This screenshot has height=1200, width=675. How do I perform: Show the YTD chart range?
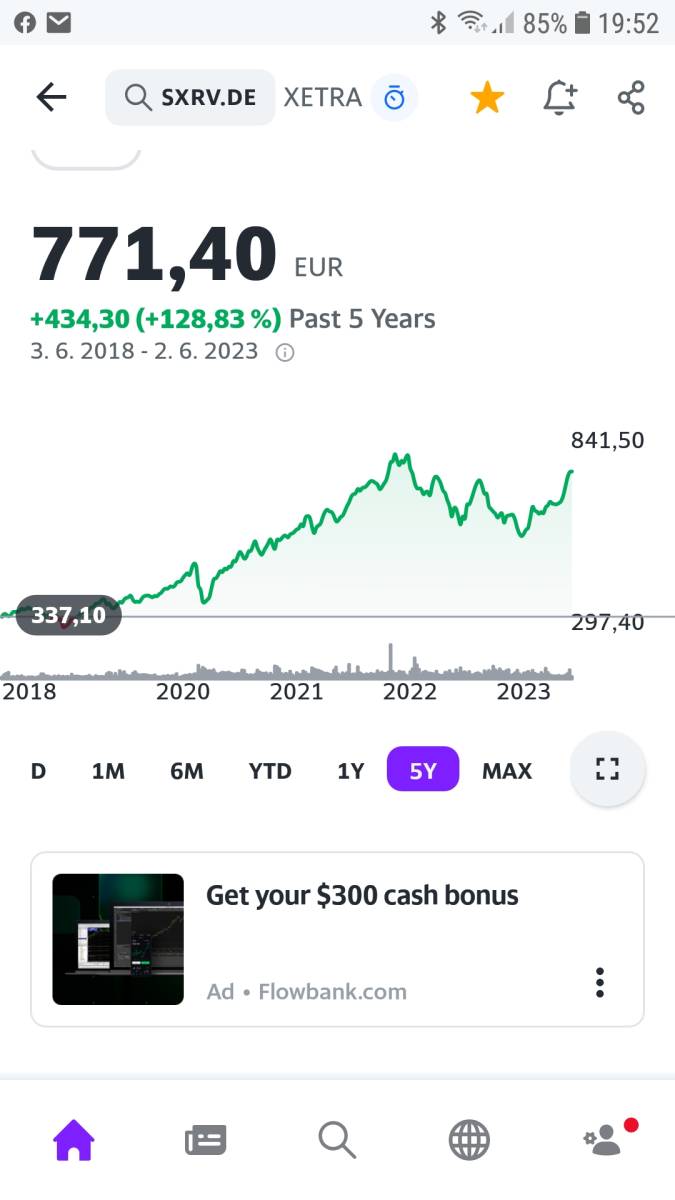pos(270,771)
